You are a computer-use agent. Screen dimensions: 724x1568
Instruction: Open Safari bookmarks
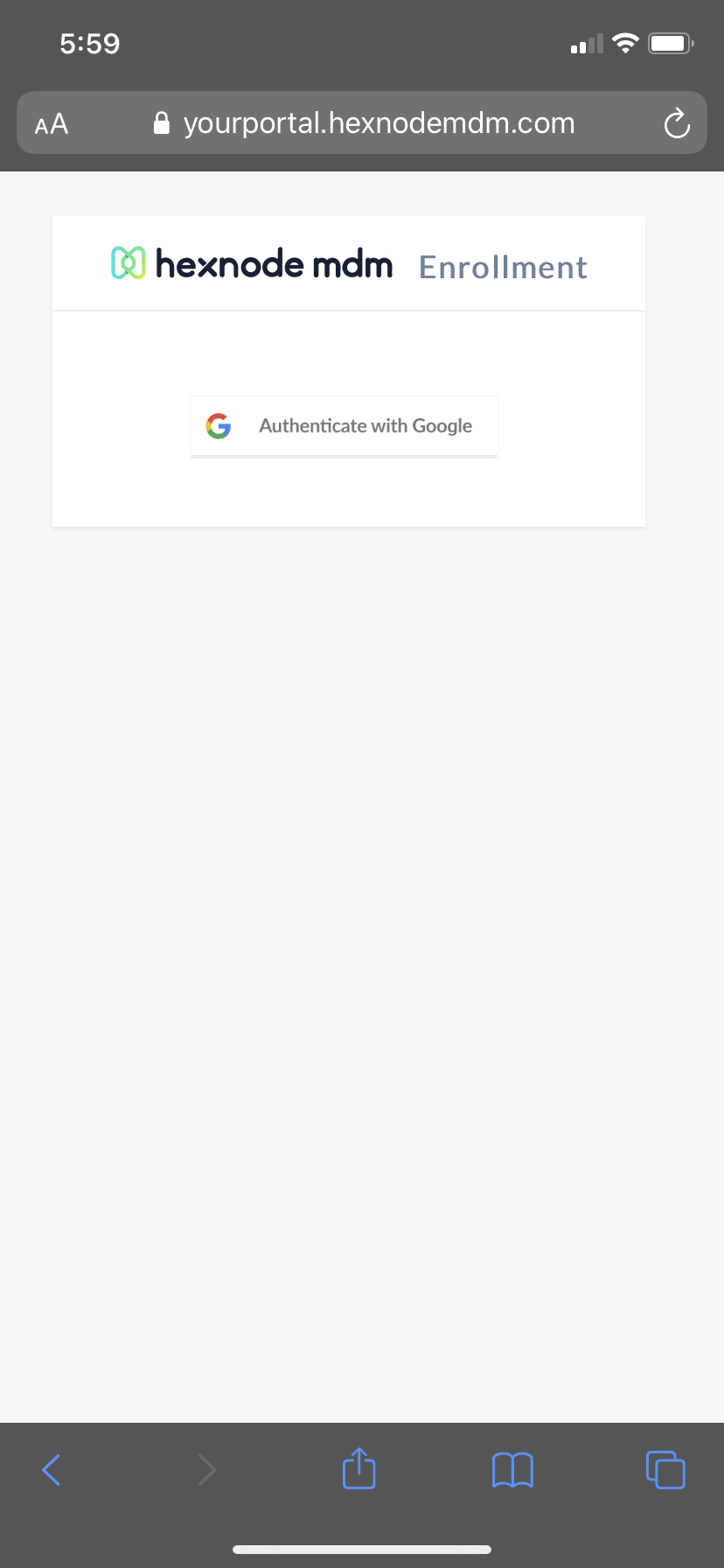coord(512,1470)
